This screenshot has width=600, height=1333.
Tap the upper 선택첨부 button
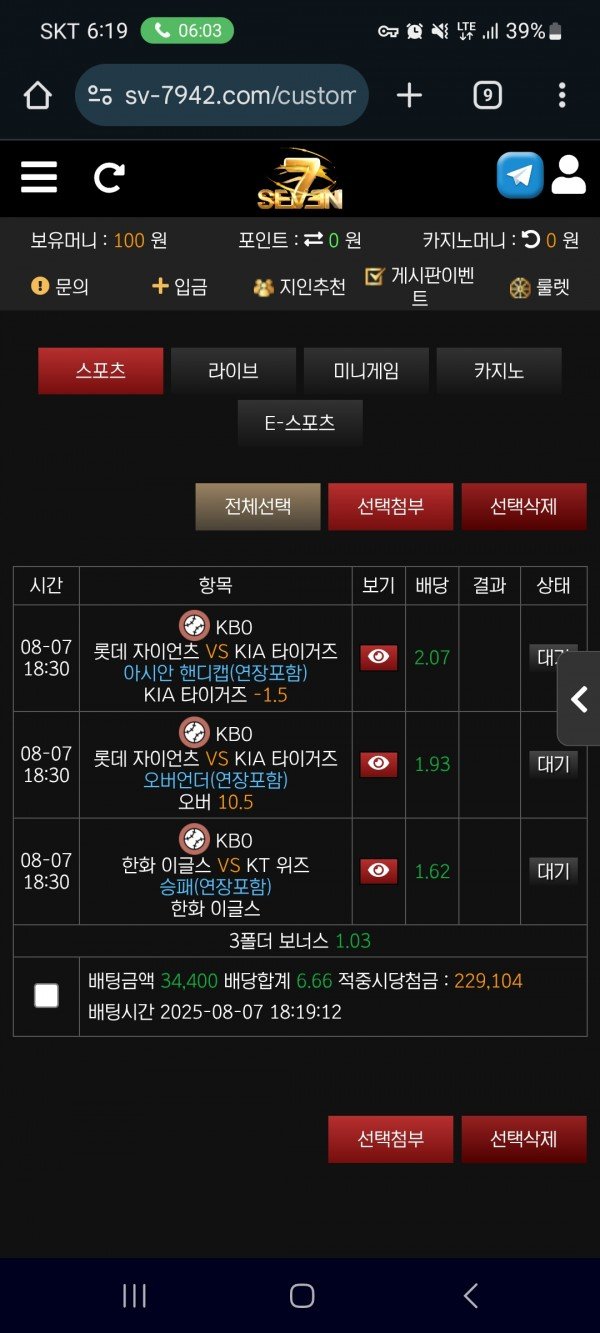(391, 506)
